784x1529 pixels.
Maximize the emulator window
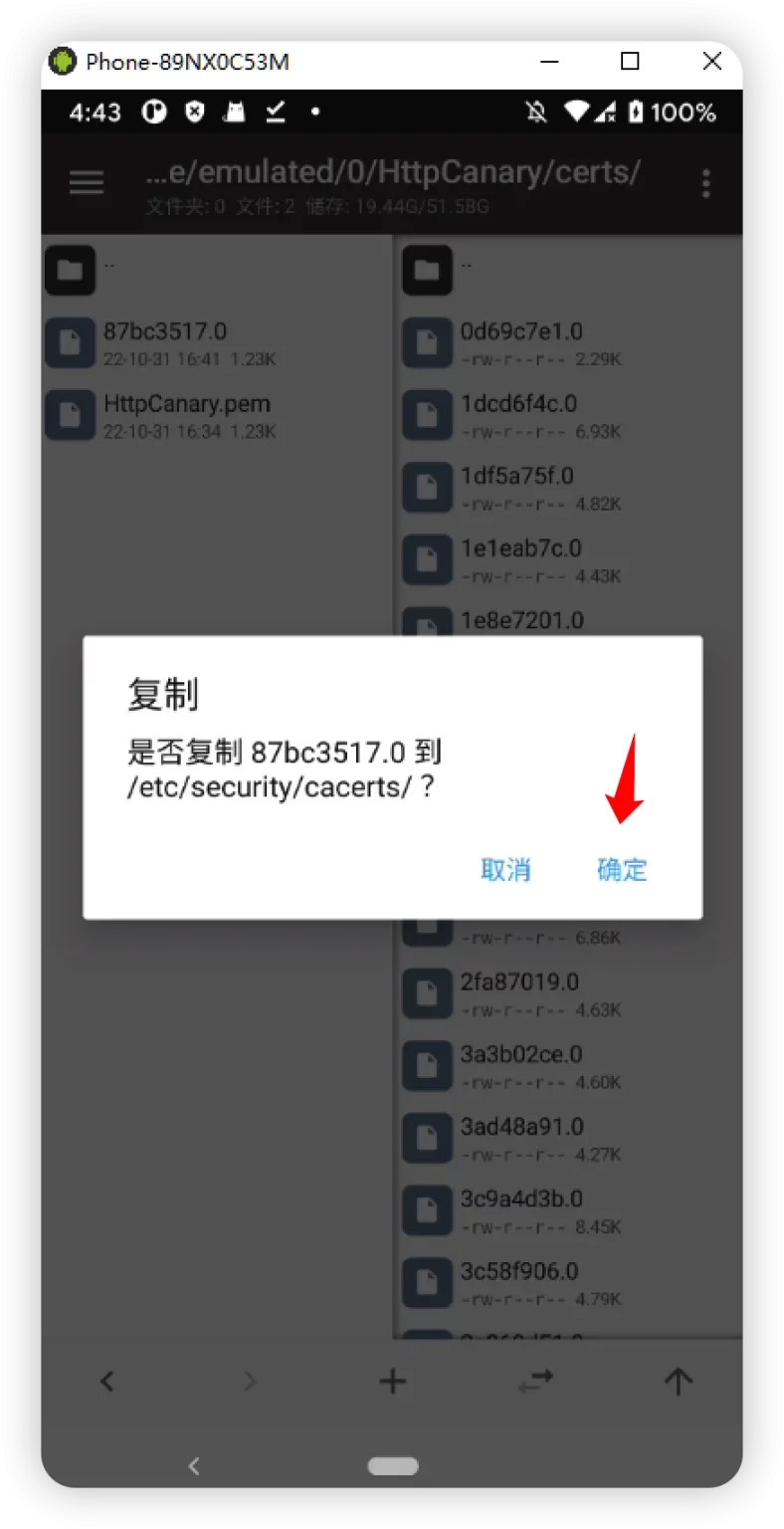(x=630, y=62)
